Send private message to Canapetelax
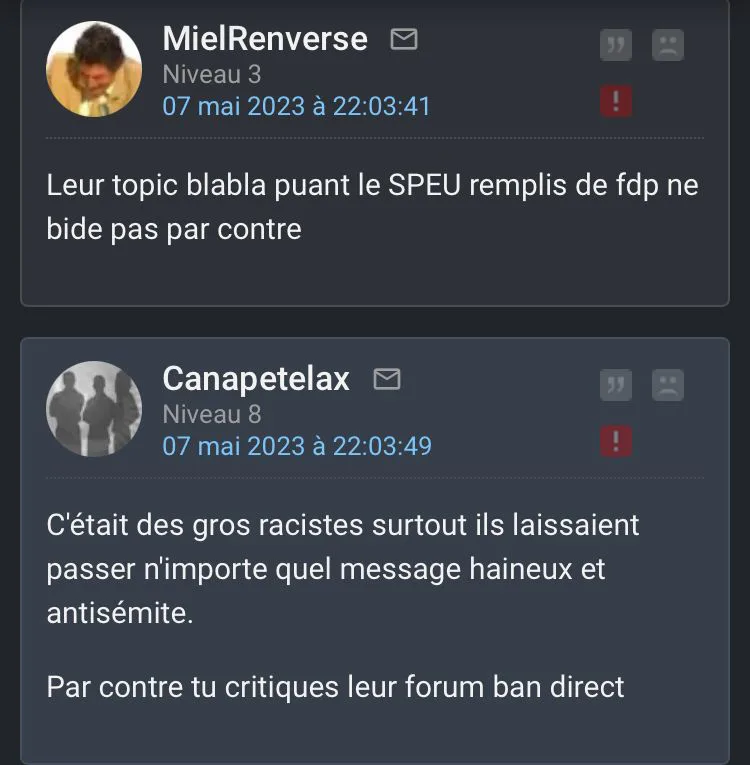 pos(387,379)
